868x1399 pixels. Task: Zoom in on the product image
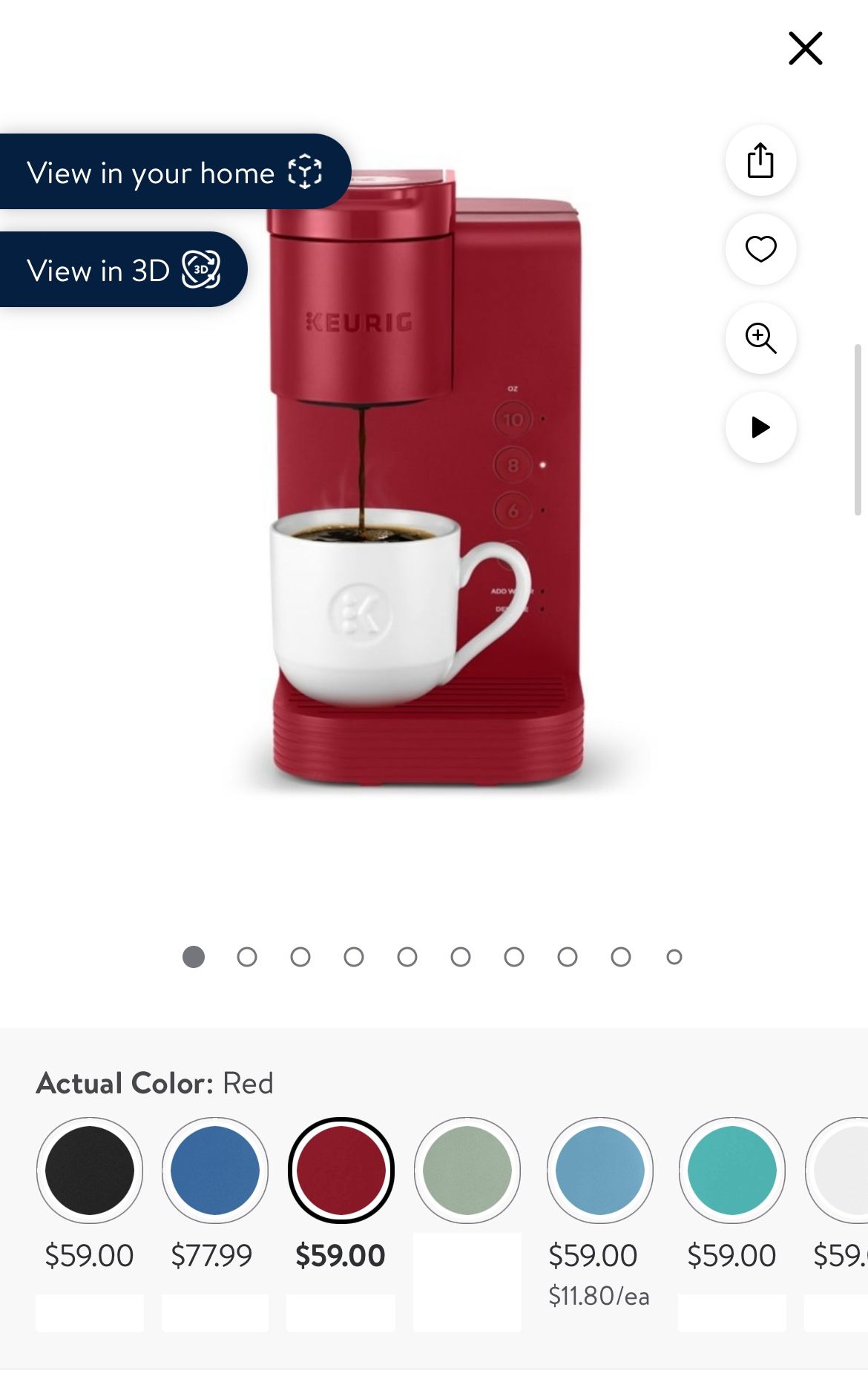760,338
